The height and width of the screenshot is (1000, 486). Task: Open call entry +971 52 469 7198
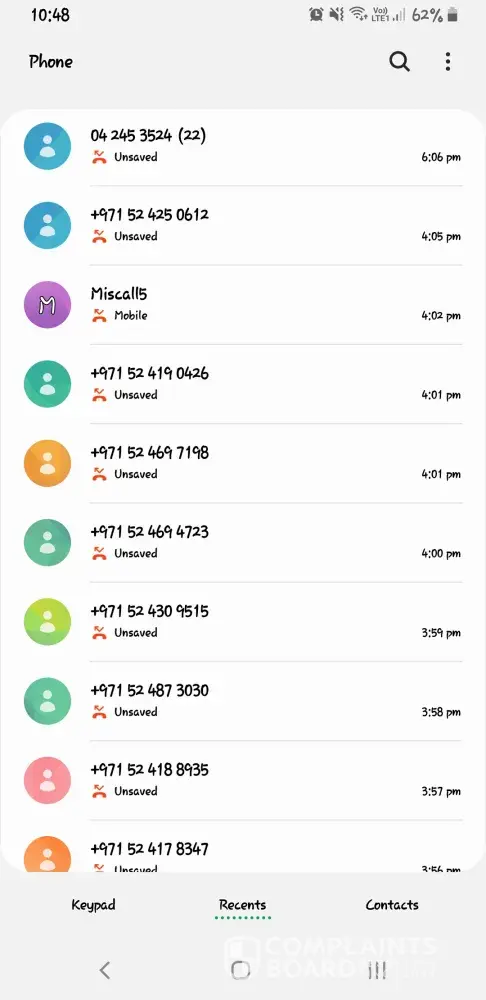(243, 463)
